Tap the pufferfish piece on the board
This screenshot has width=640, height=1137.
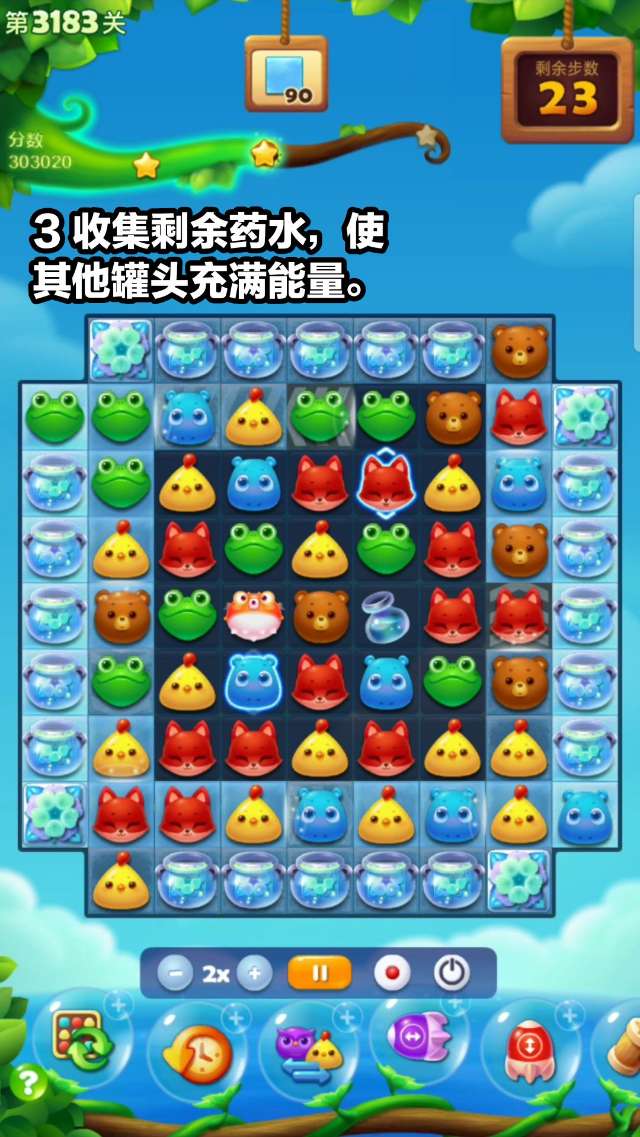(x=254, y=615)
